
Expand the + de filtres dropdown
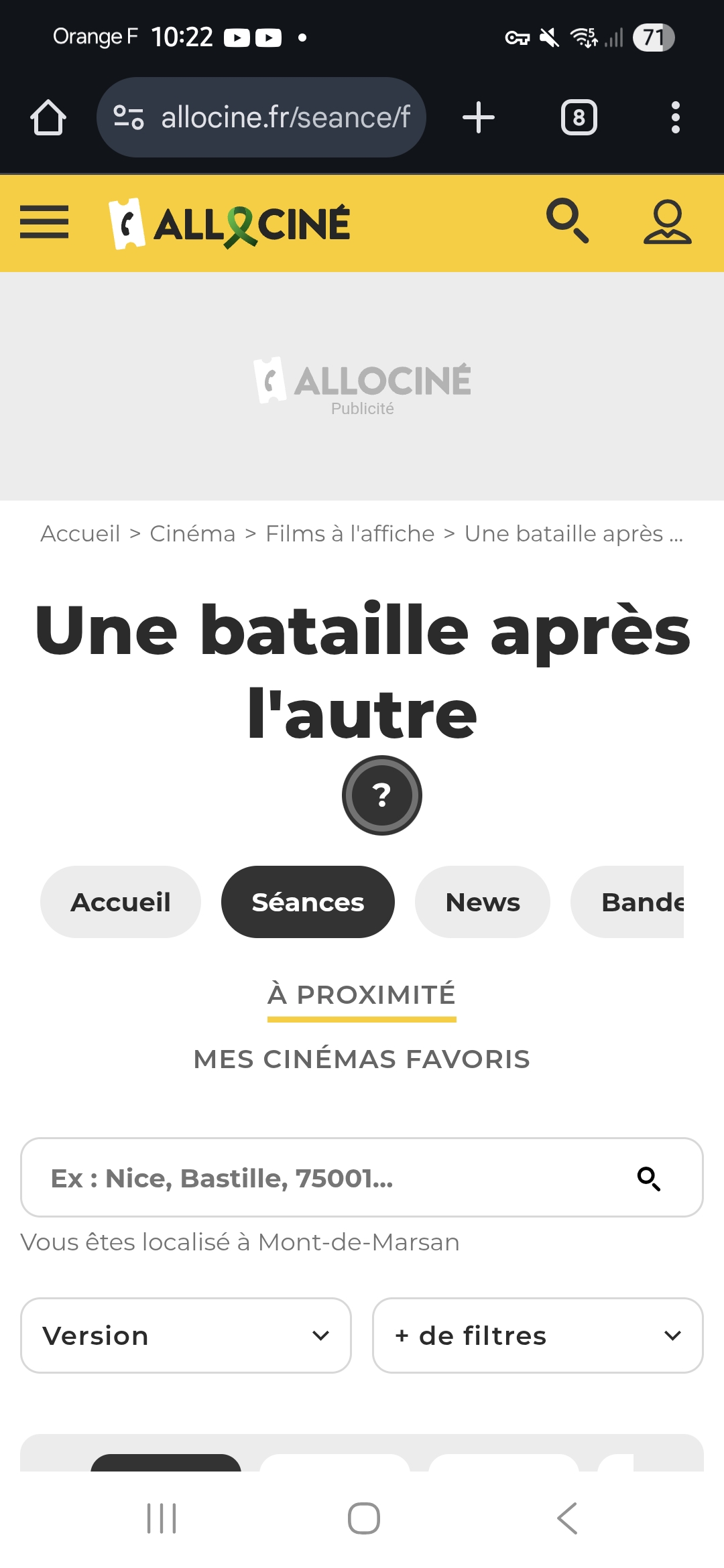pos(538,1335)
